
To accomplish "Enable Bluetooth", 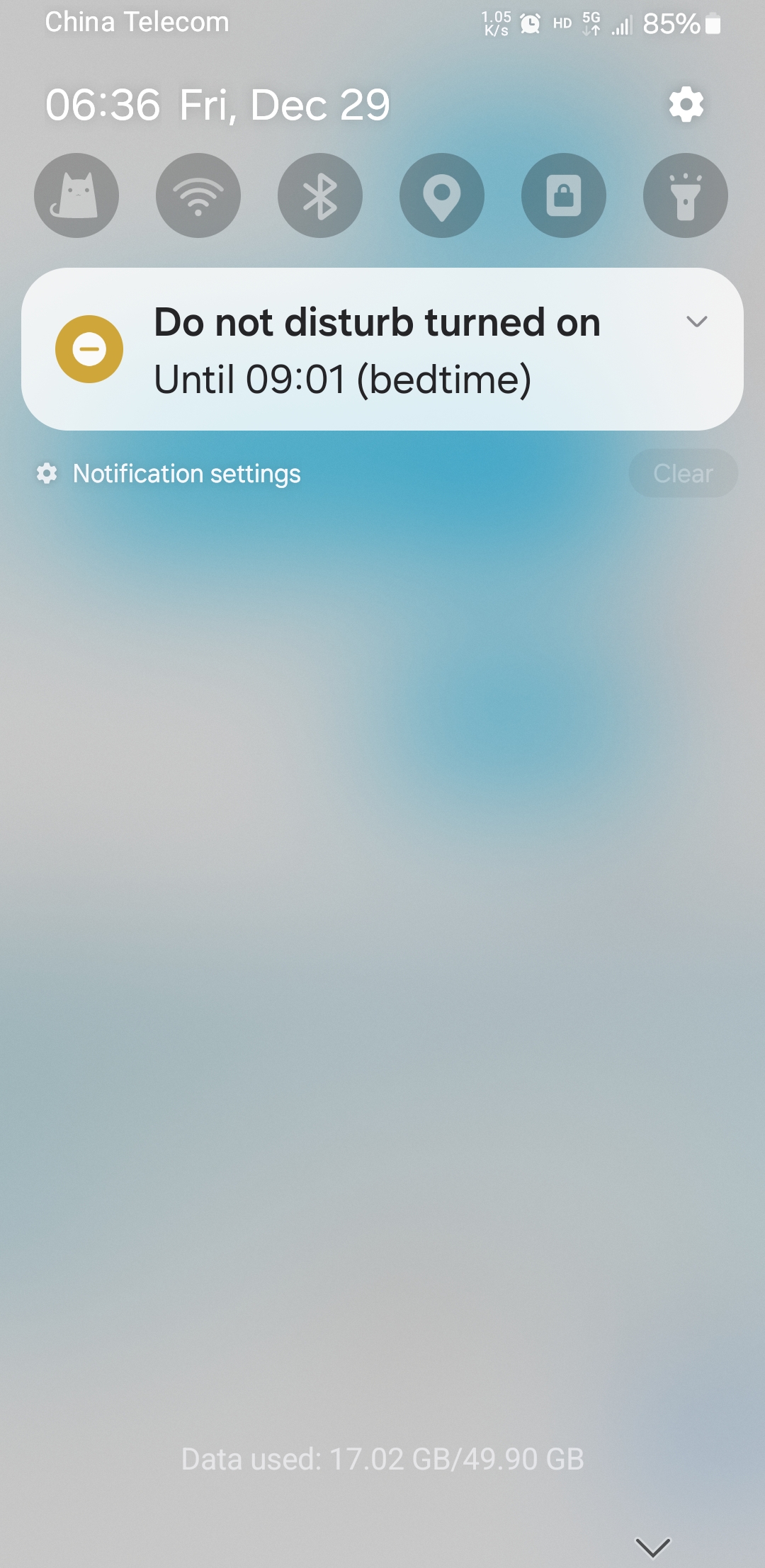I will click(x=320, y=195).
